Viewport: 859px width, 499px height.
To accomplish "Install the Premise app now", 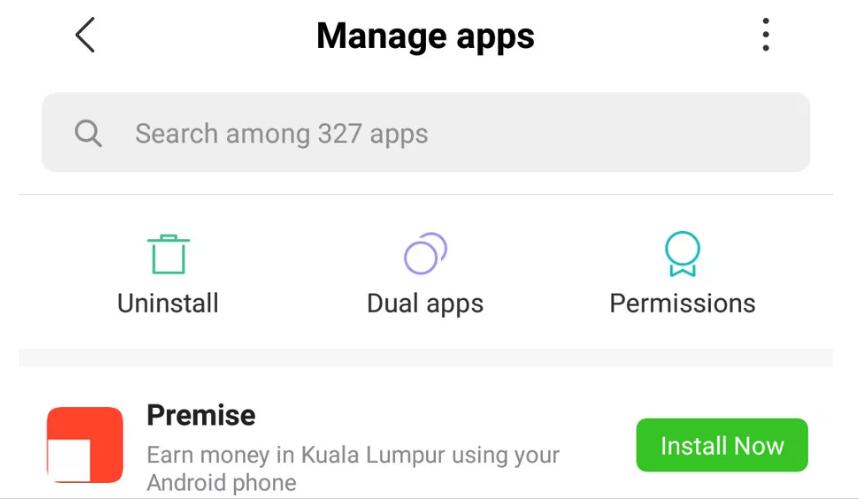I will click(x=721, y=445).
